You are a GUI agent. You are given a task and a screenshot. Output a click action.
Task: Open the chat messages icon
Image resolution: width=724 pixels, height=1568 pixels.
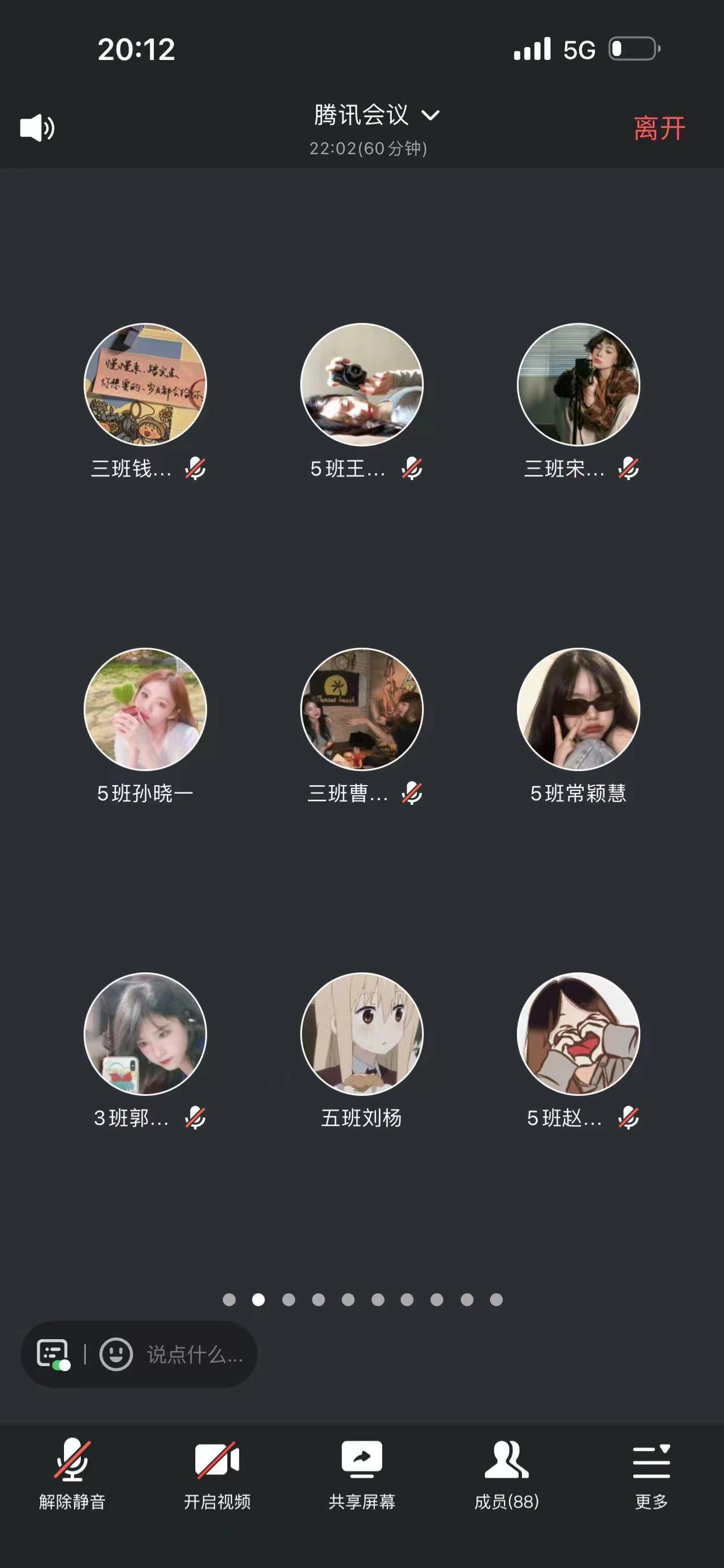pos(53,1354)
